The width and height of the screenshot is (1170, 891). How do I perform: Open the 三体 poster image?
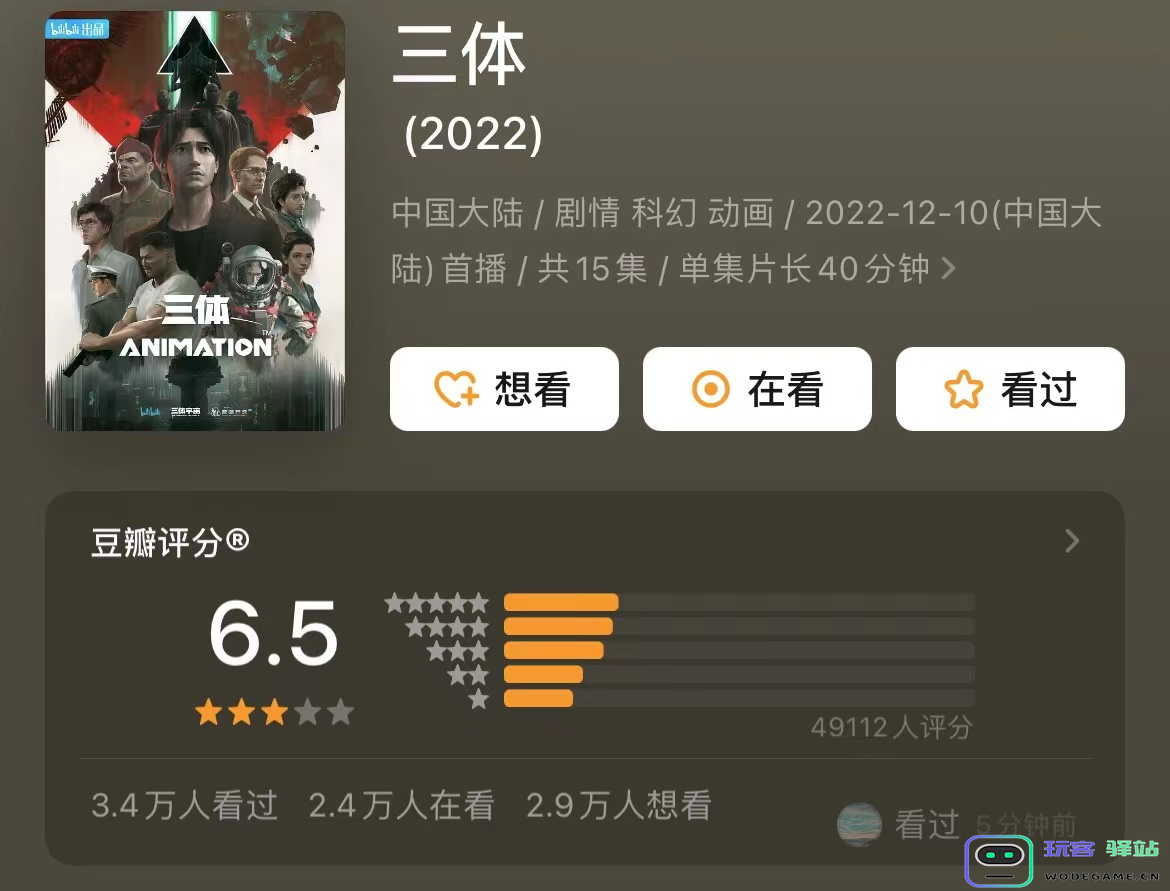[195, 221]
